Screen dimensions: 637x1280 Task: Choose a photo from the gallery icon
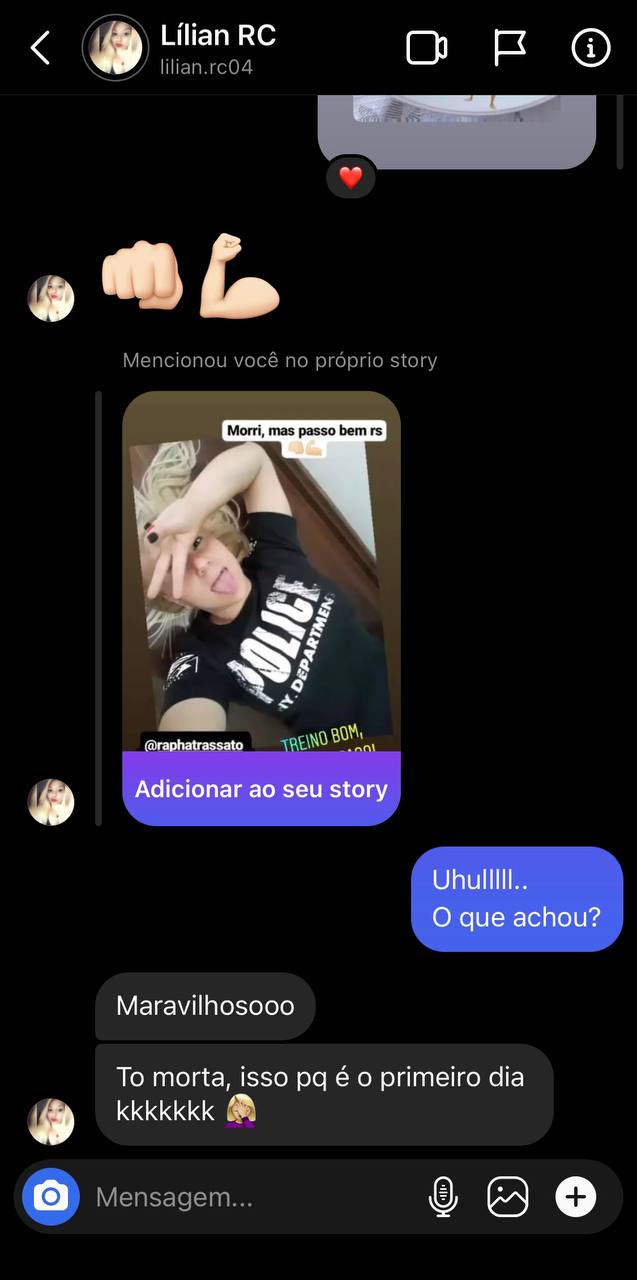[x=508, y=1197]
